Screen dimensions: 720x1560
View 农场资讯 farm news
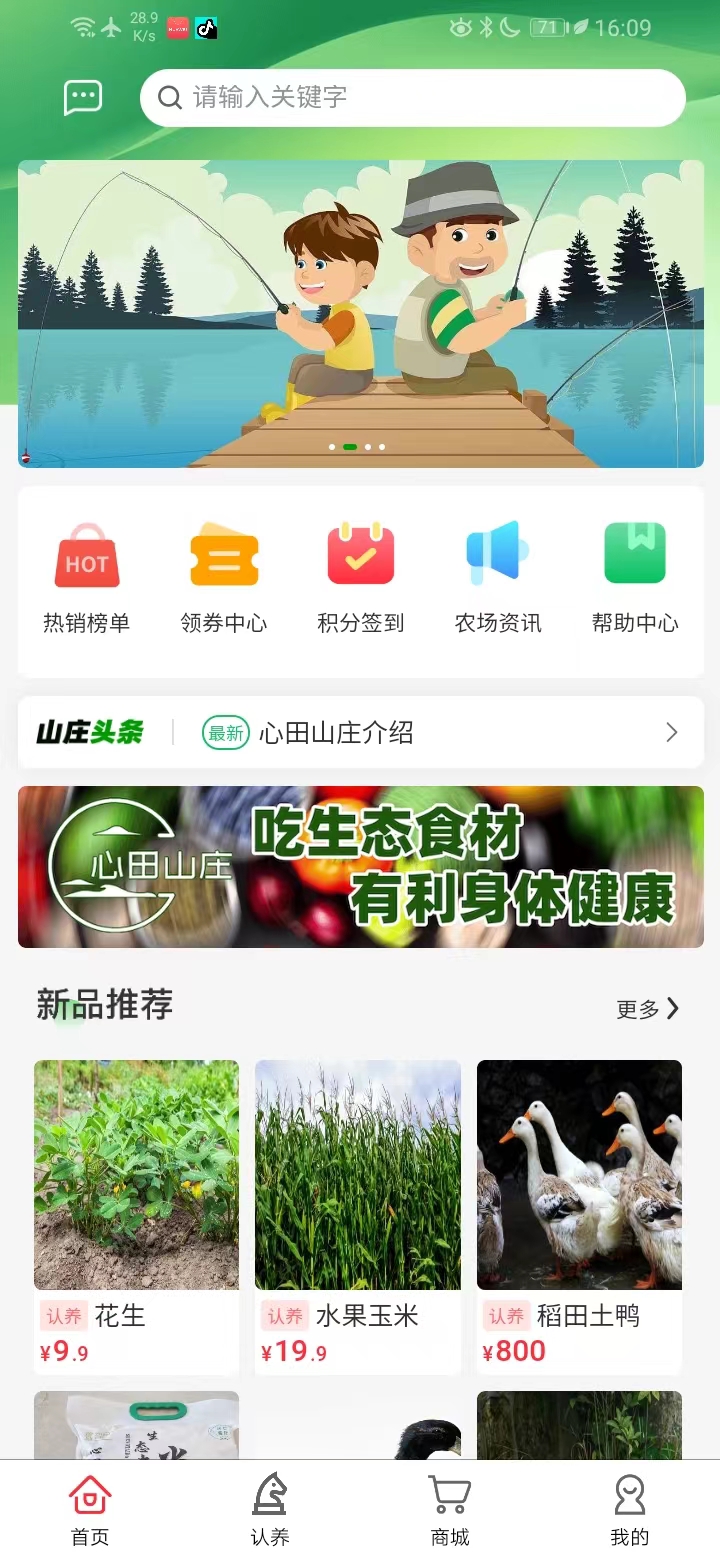498,577
